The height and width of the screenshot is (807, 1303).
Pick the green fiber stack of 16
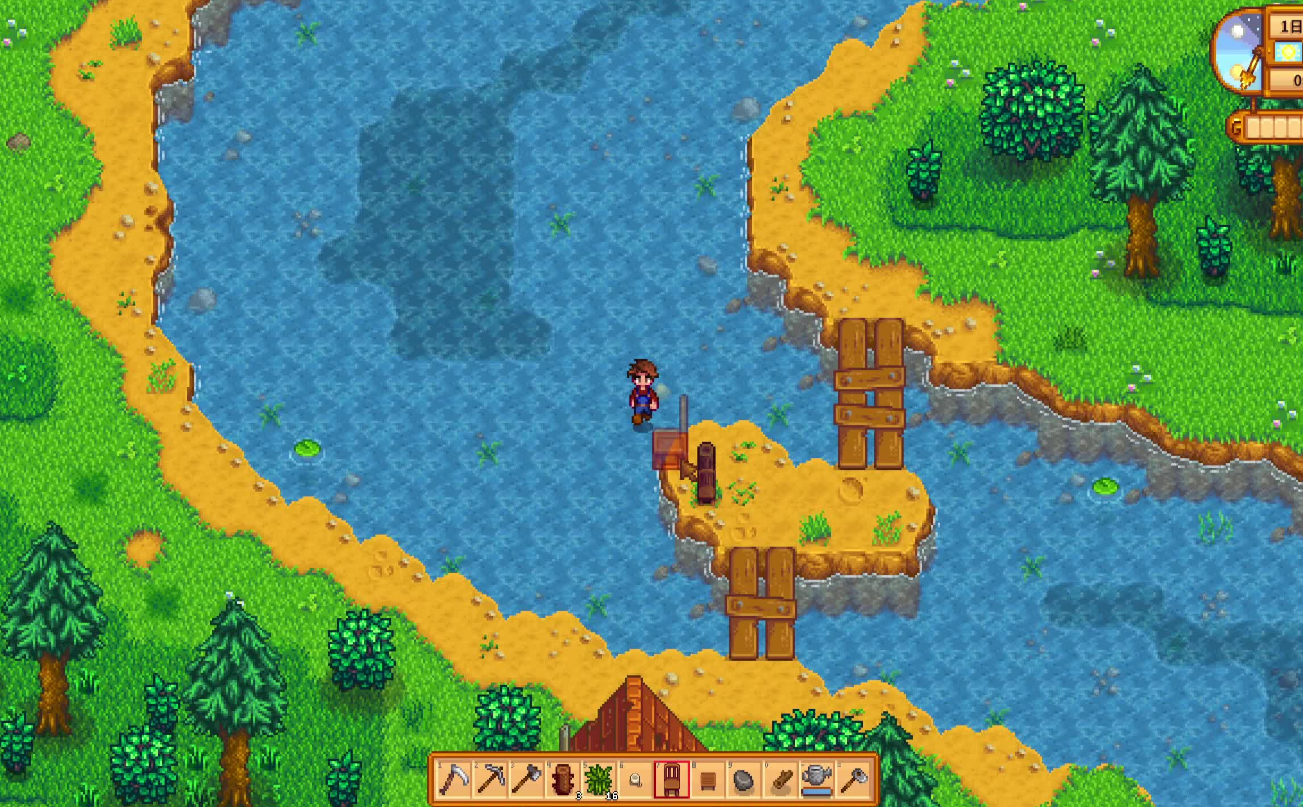coord(598,779)
